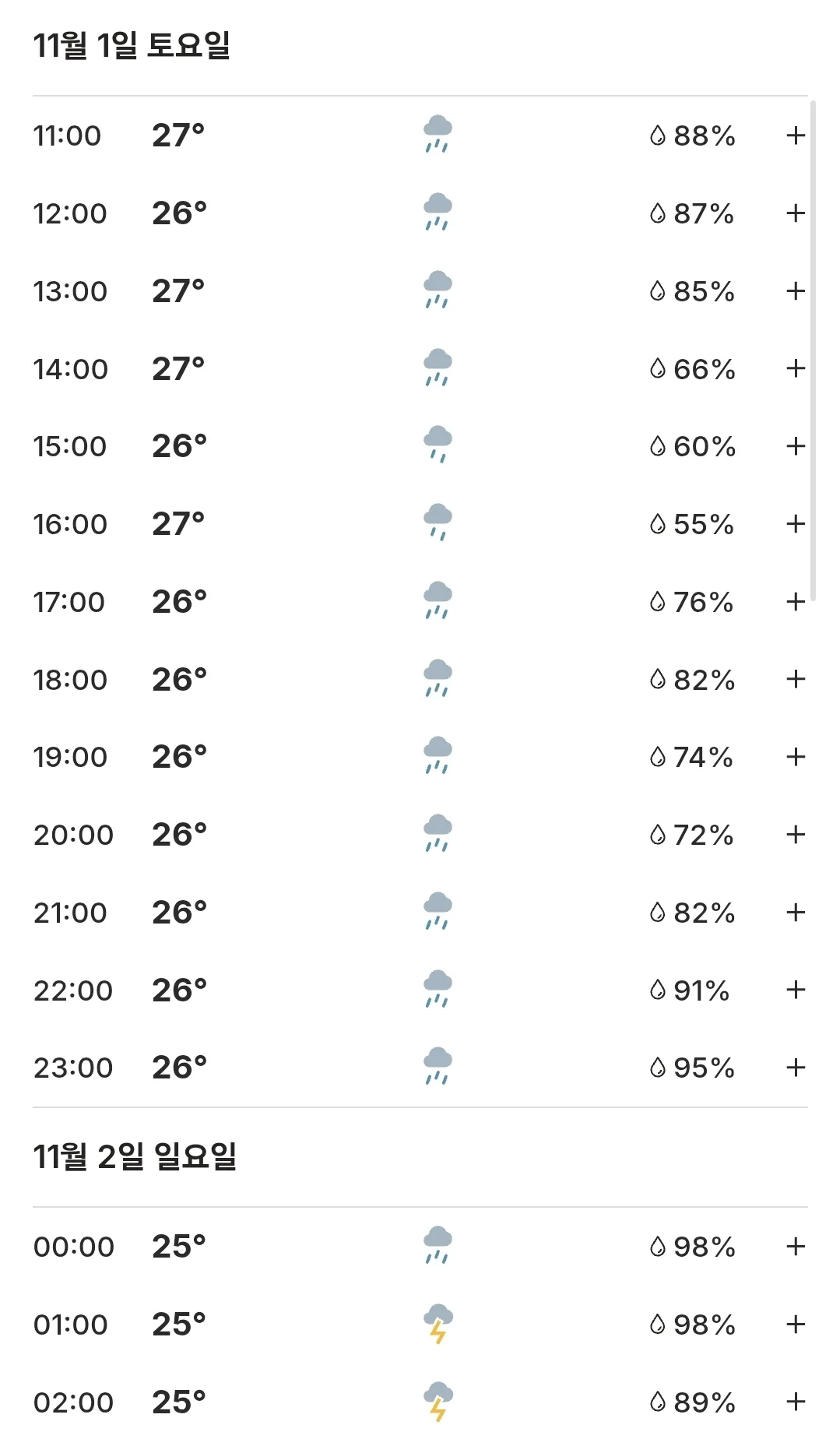Expand the 23:00 hourly row

click(795, 1068)
